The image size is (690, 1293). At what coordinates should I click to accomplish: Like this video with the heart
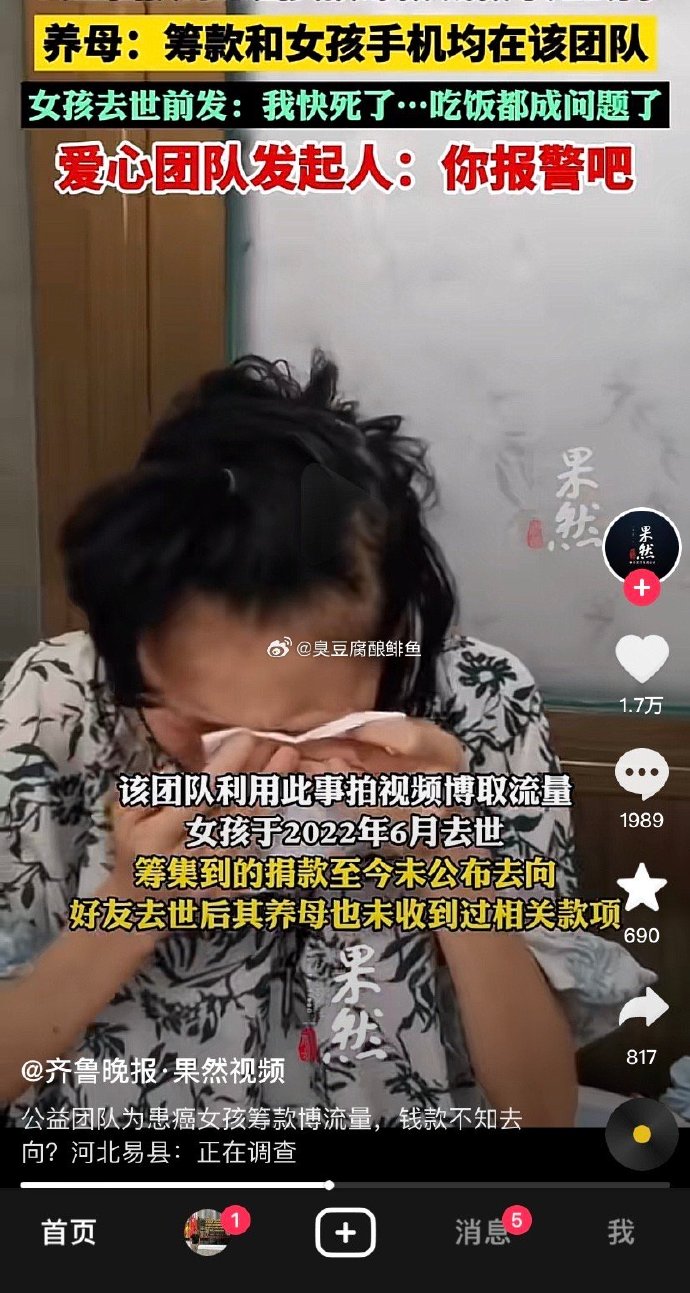click(641, 660)
